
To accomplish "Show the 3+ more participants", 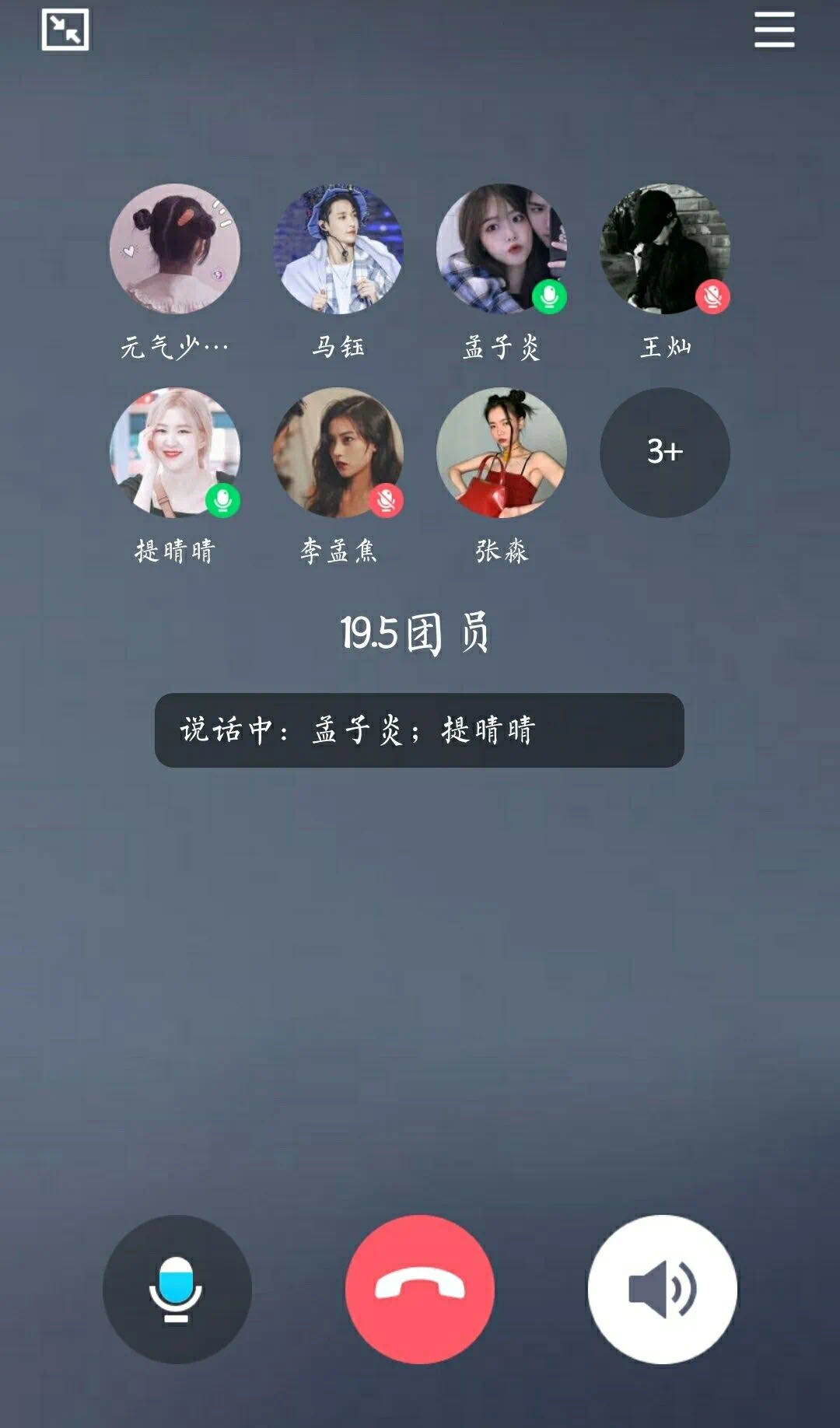I will 665,453.
